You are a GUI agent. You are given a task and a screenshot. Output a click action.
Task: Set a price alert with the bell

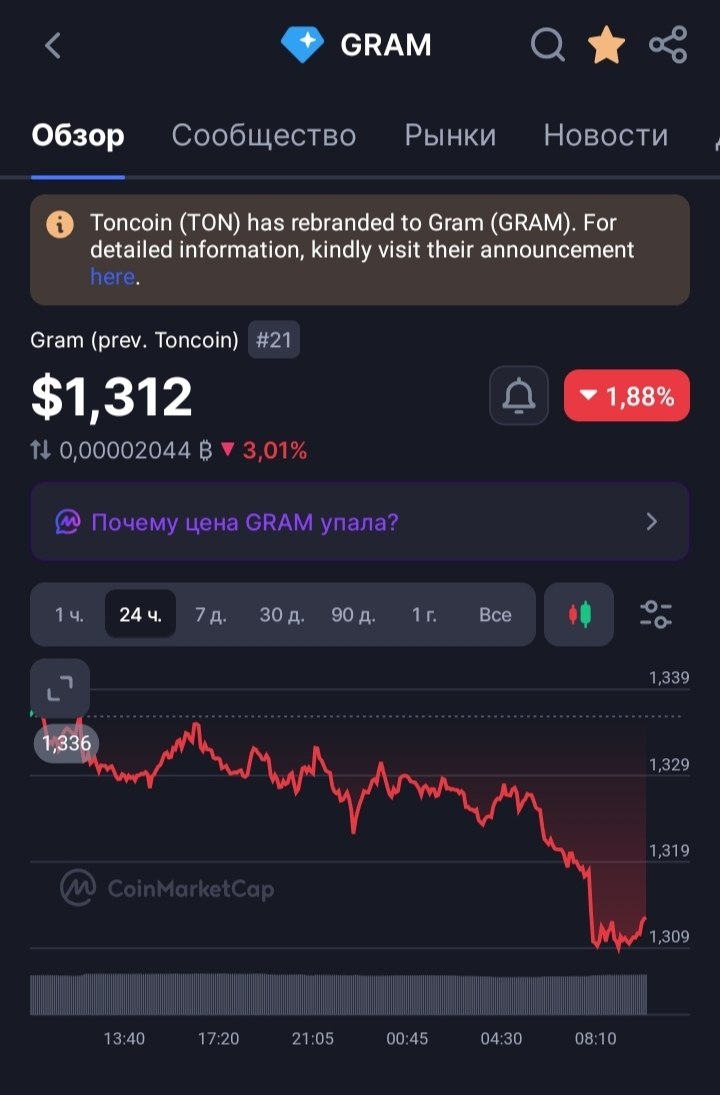[x=519, y=395]
